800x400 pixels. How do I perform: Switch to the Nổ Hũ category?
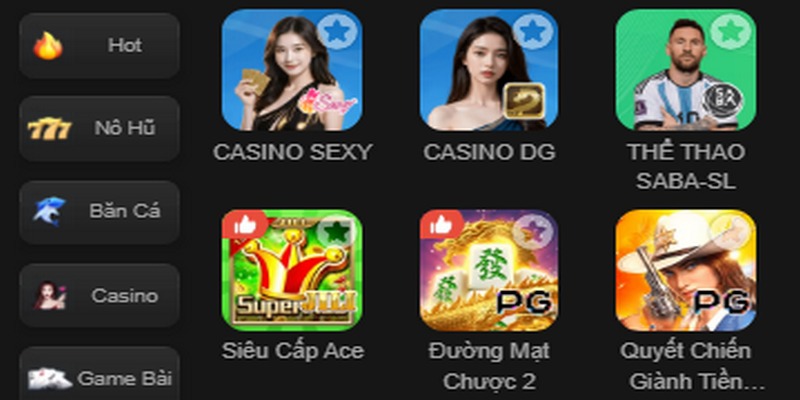pos(99,129)
